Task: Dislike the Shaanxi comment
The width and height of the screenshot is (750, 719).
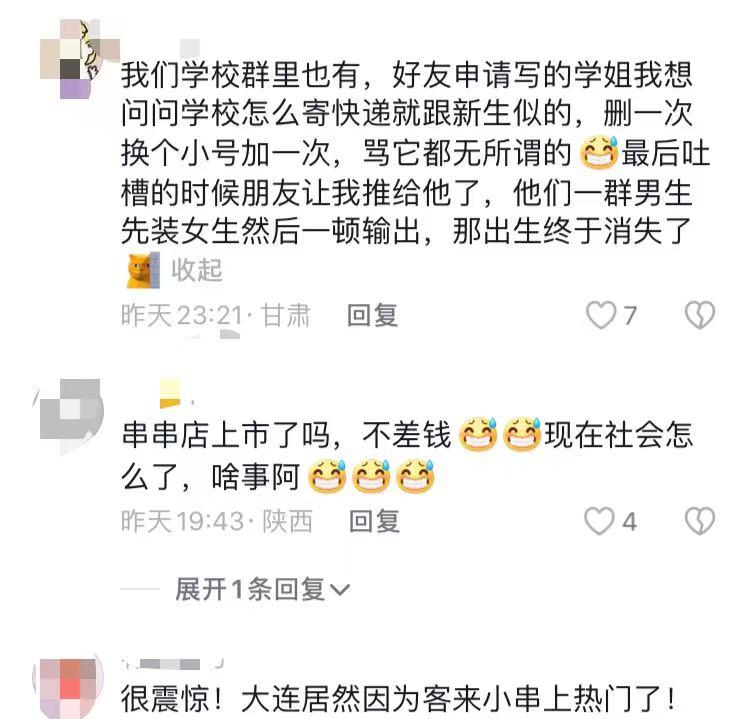Action: pos(699,521)
